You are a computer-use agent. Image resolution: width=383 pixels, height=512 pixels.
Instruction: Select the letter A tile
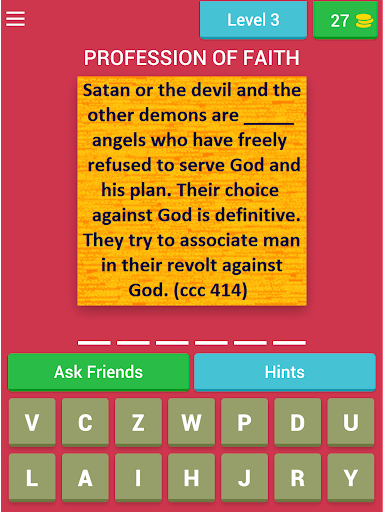click(85, 478)
